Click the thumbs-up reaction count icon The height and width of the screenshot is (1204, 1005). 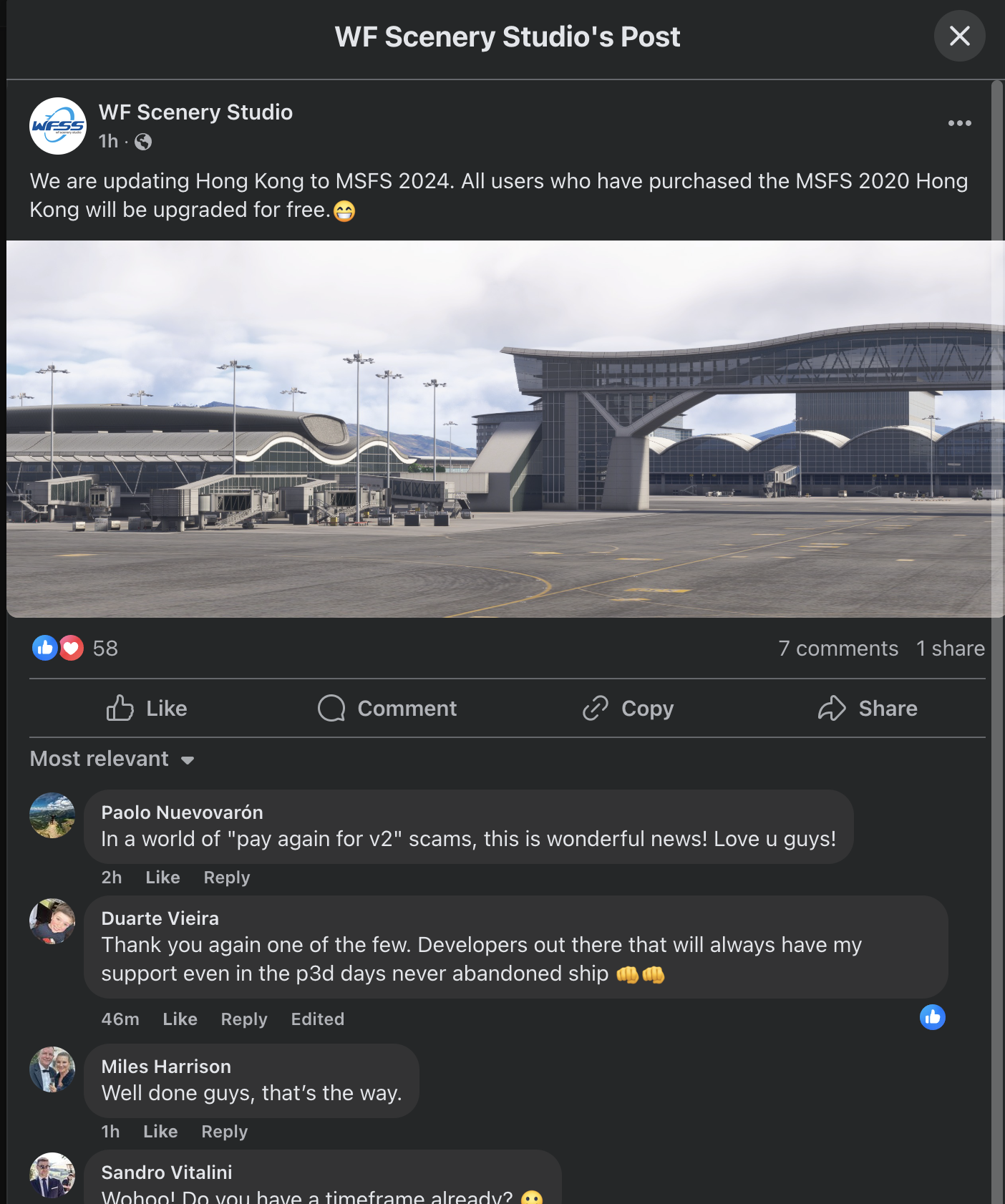(44, 648)
